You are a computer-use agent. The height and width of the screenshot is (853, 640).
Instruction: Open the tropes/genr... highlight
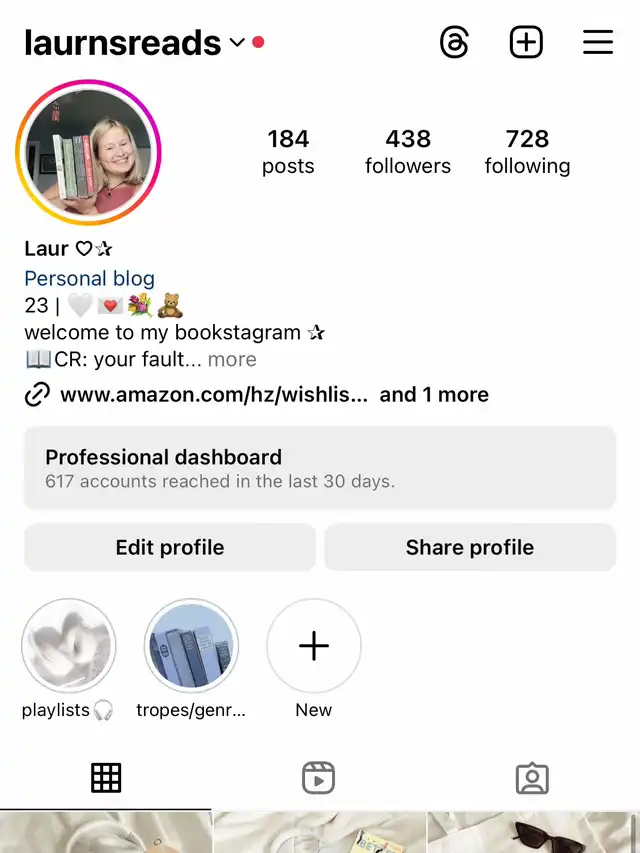click(x=191, y=646)
